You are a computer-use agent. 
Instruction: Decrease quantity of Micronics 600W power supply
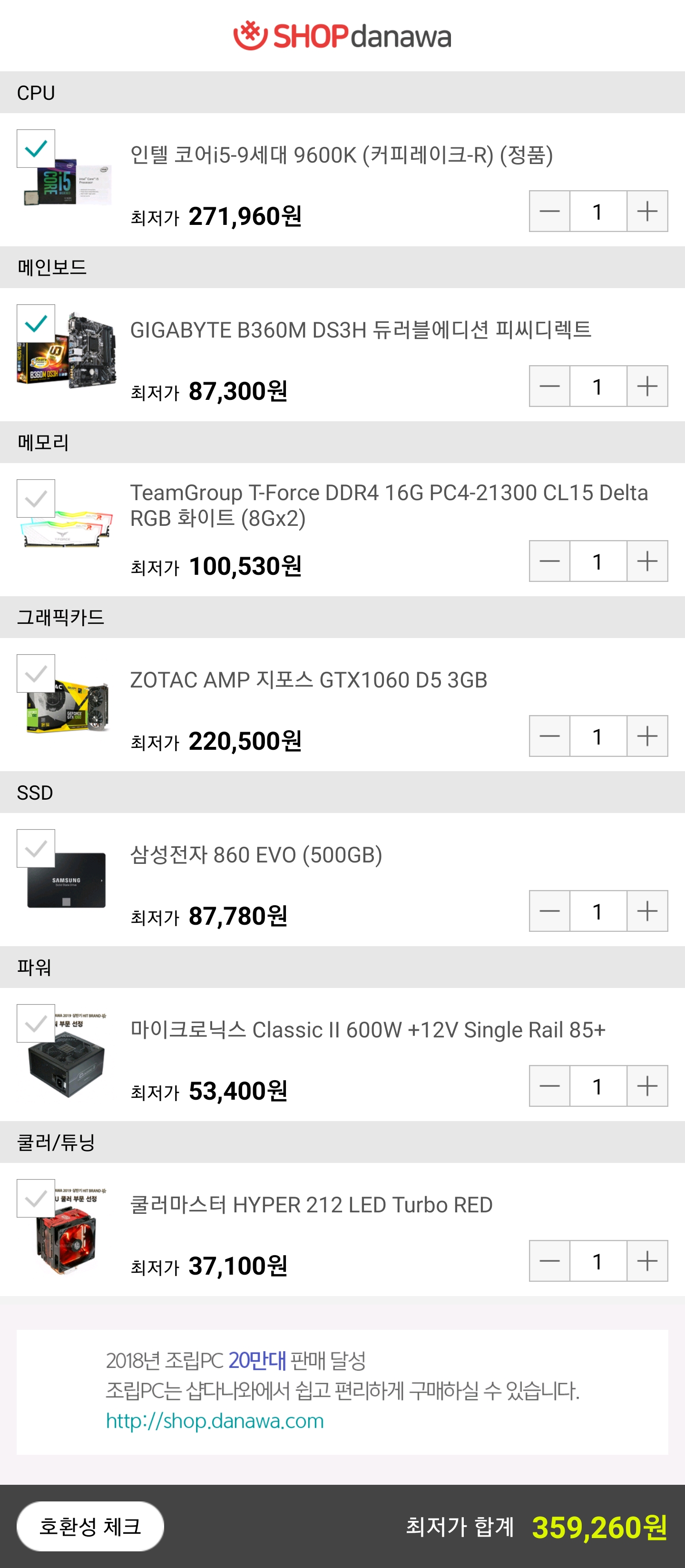(549, 1086)
